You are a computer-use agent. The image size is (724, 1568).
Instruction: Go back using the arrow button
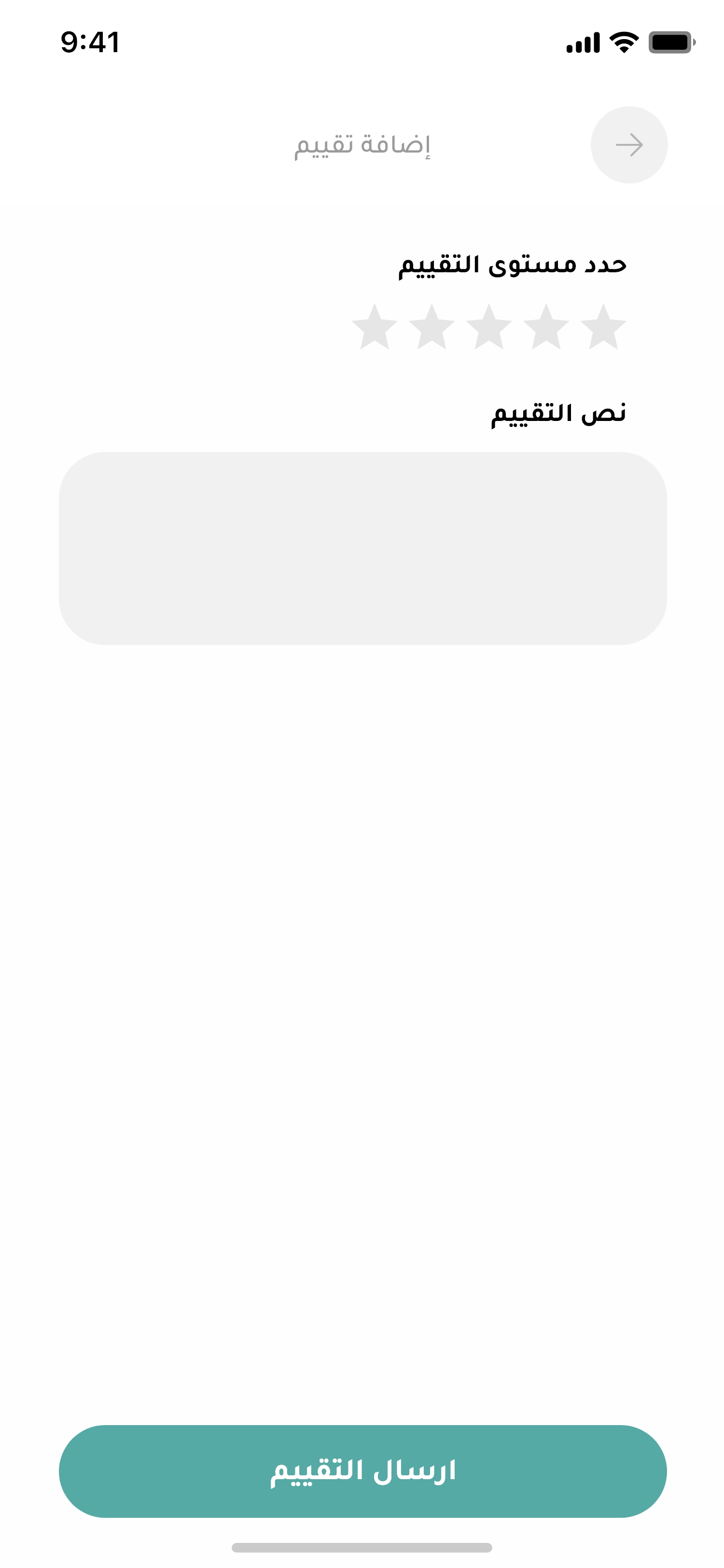coord(628,145)
